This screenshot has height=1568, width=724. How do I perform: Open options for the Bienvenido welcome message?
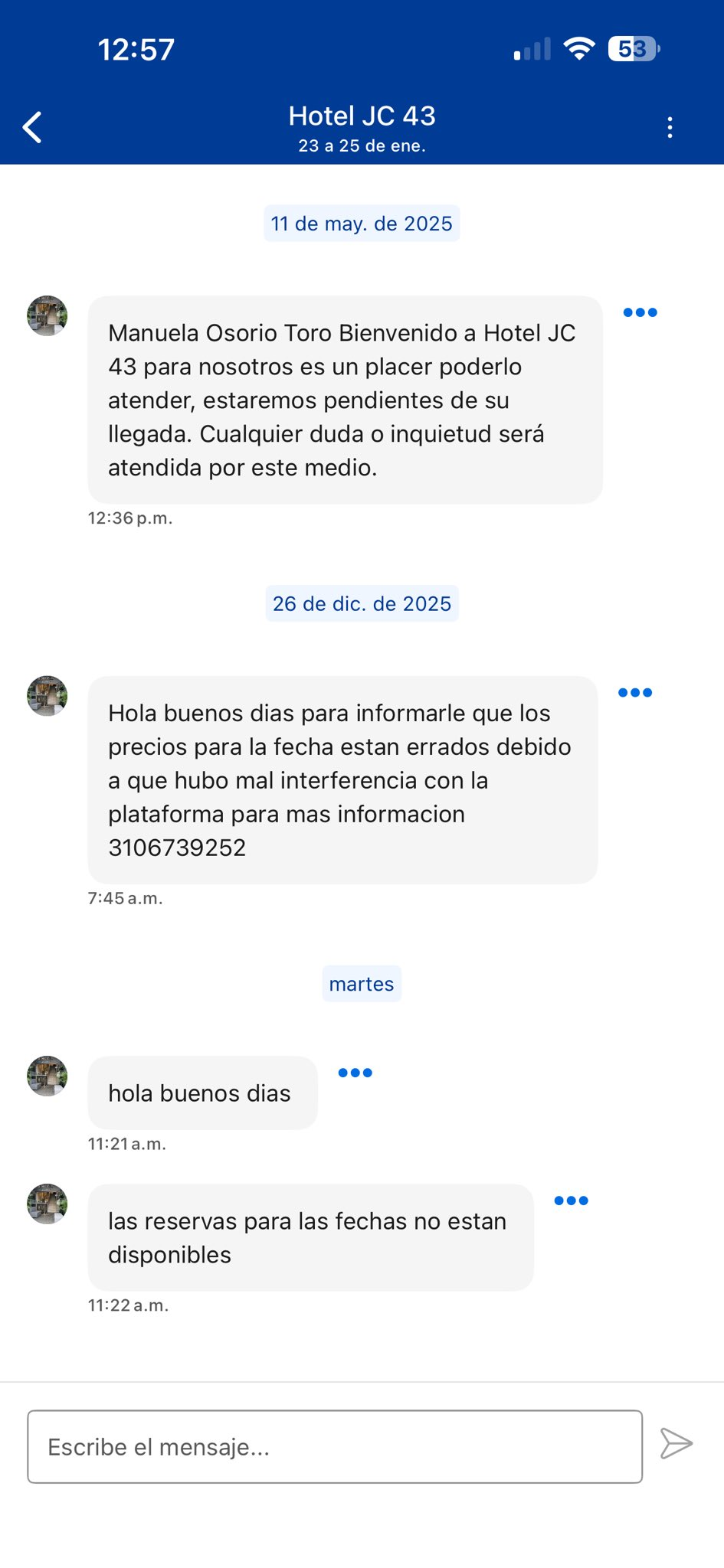[640, 312]
